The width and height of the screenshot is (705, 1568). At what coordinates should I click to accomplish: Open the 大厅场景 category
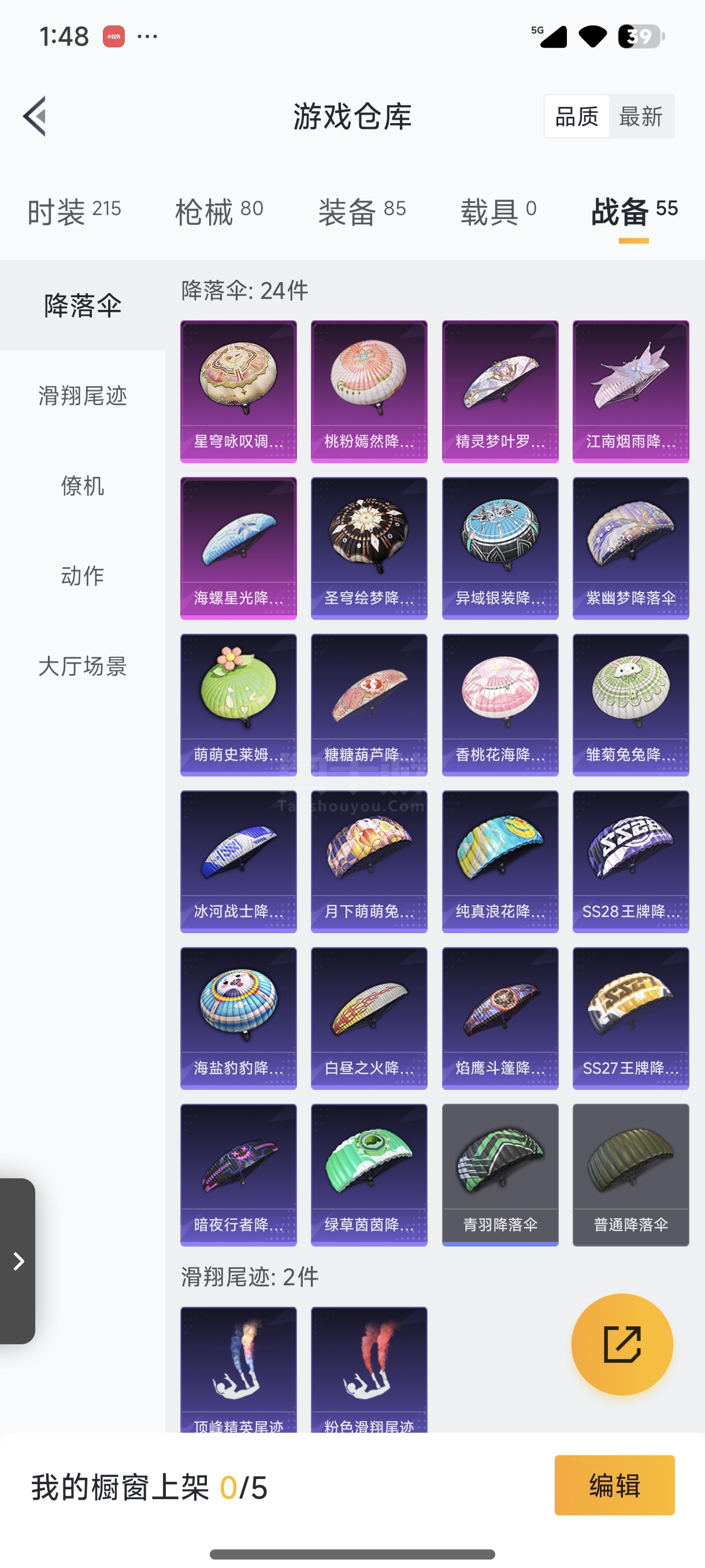(83, 666)
